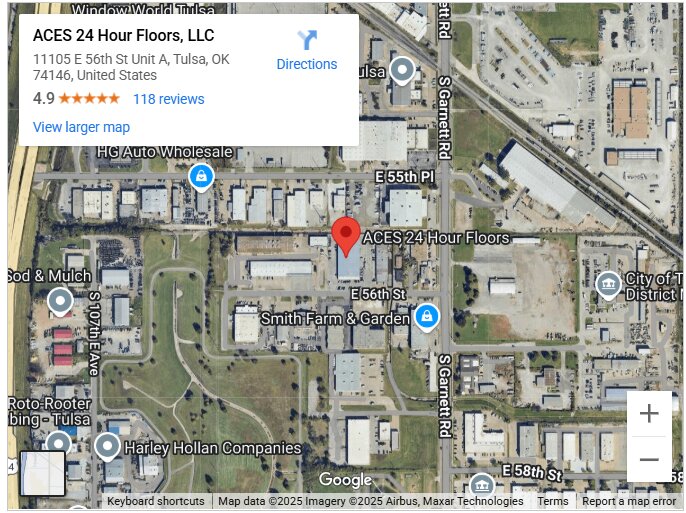Open the 118 reviews link
The image size is (686, 513).
pyautogui.click(x=168, y=99)
